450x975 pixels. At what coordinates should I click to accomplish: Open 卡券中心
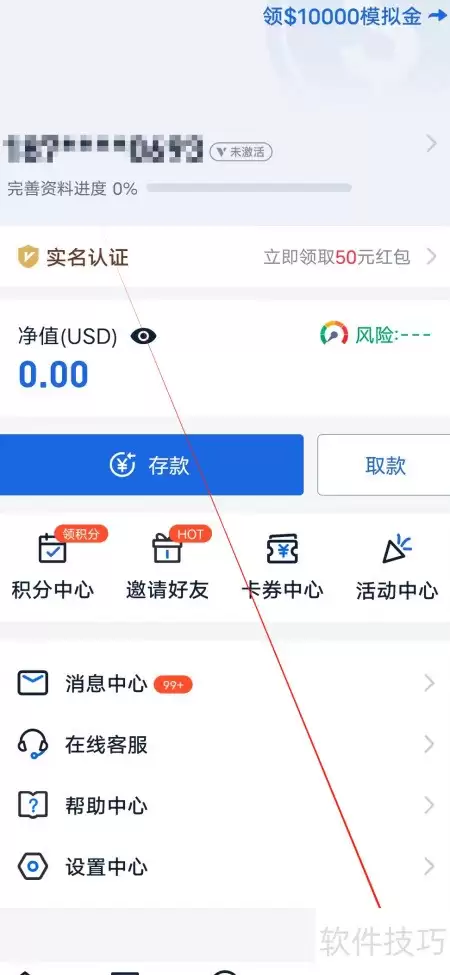(x=282, y=563)
